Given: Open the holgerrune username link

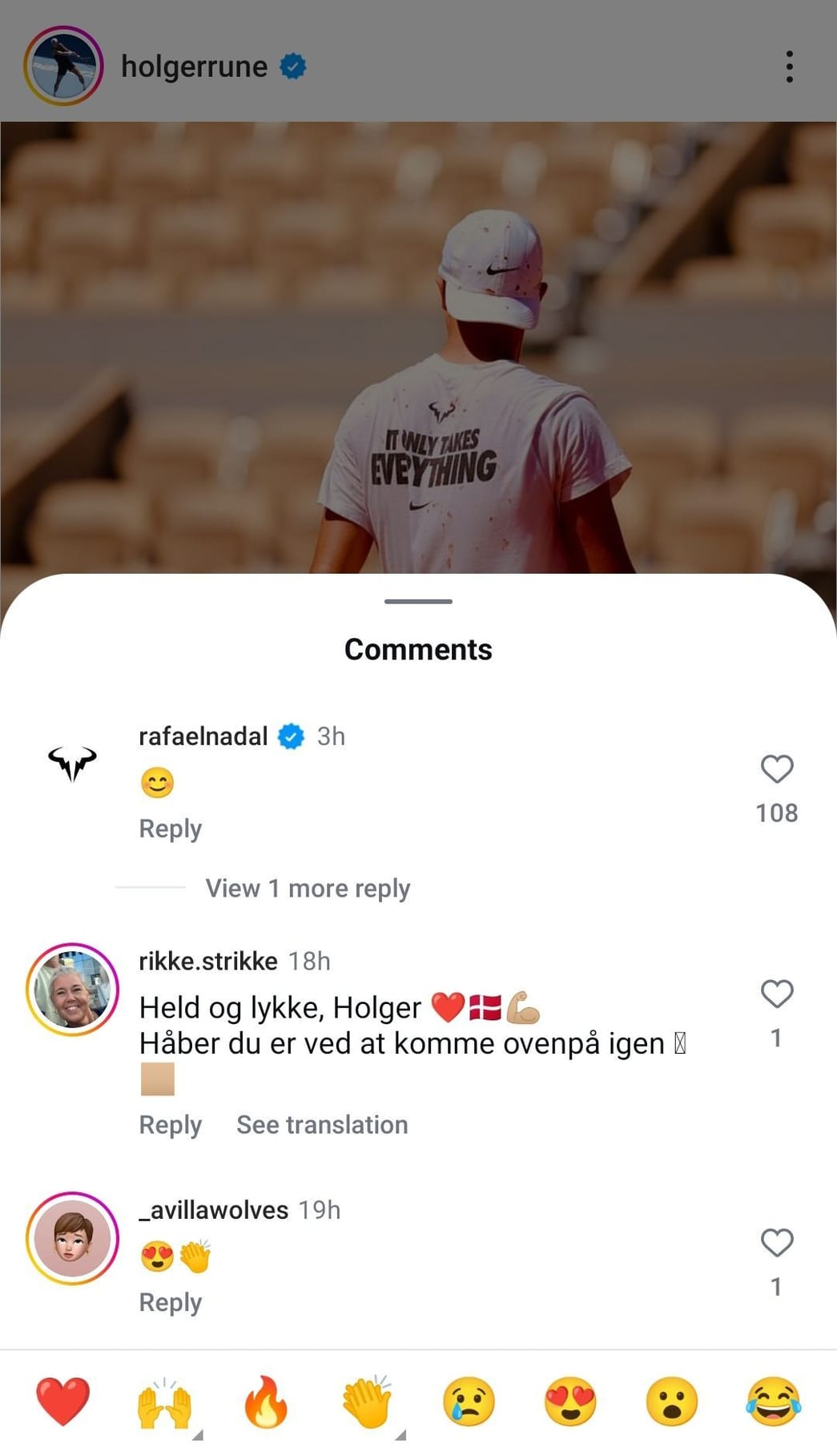Looking at the screenshot, I should (x=195, y=67).
